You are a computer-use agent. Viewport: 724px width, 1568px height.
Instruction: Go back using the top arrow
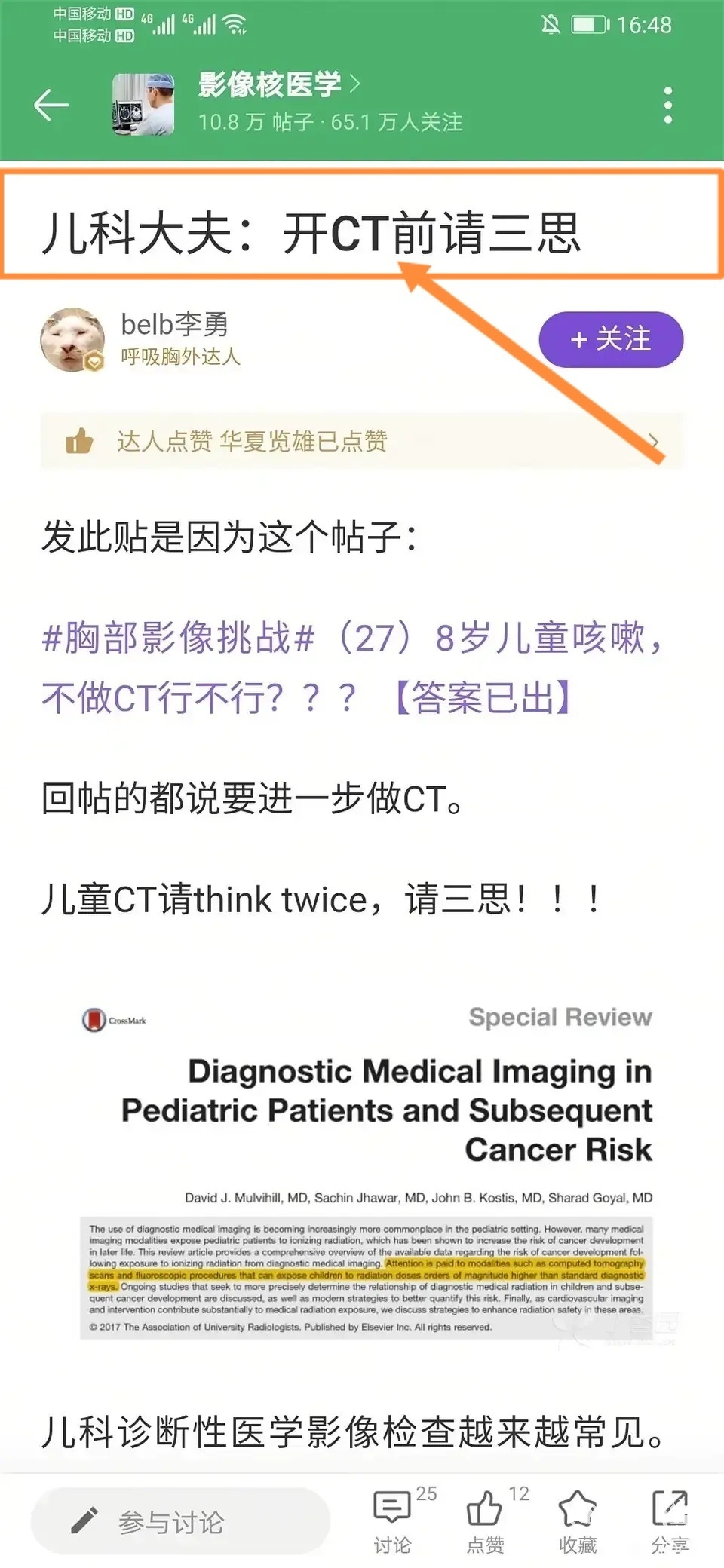[51, 105]
